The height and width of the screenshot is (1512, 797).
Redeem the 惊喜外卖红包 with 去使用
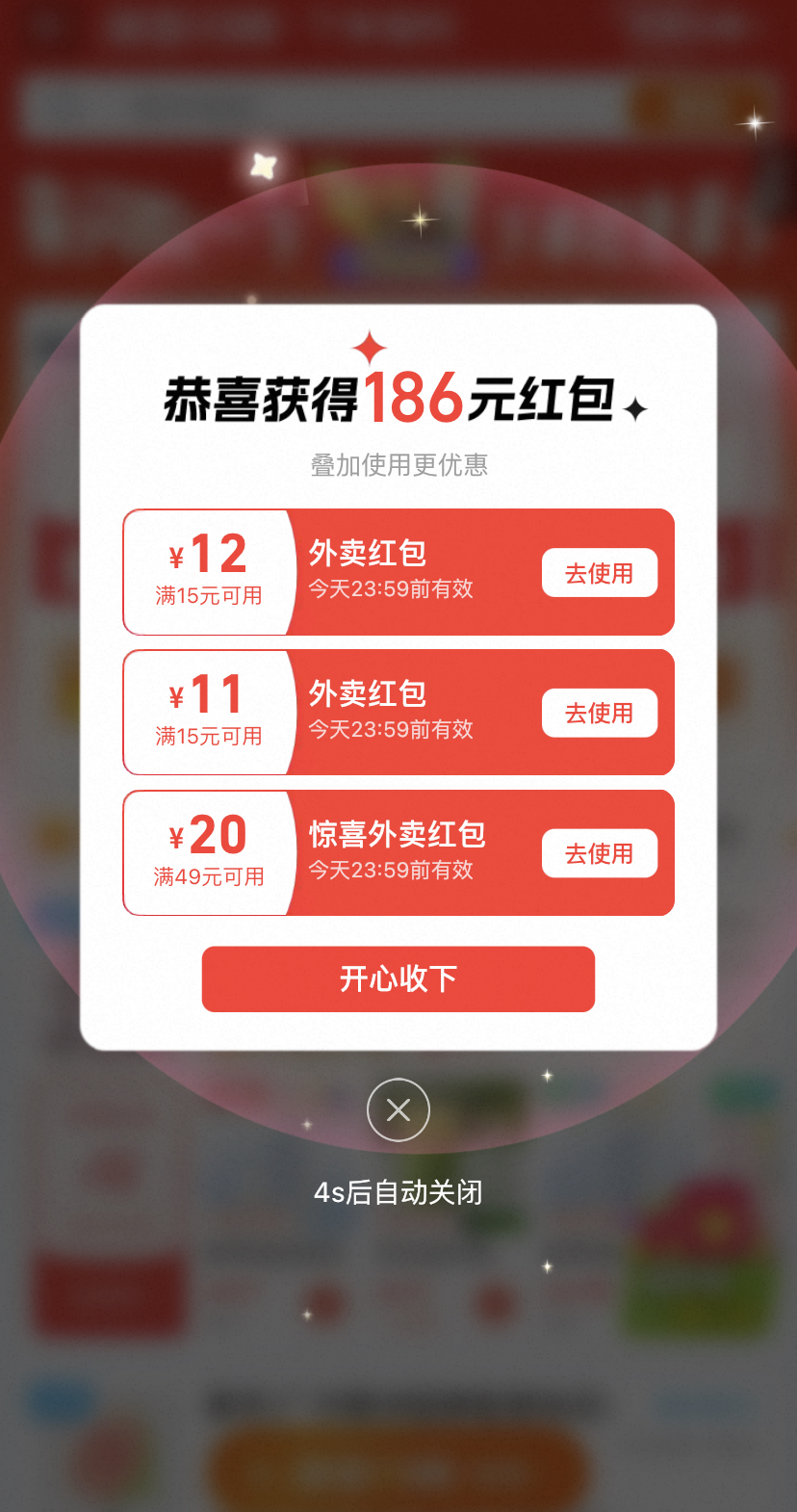click(x=599, y=853)
